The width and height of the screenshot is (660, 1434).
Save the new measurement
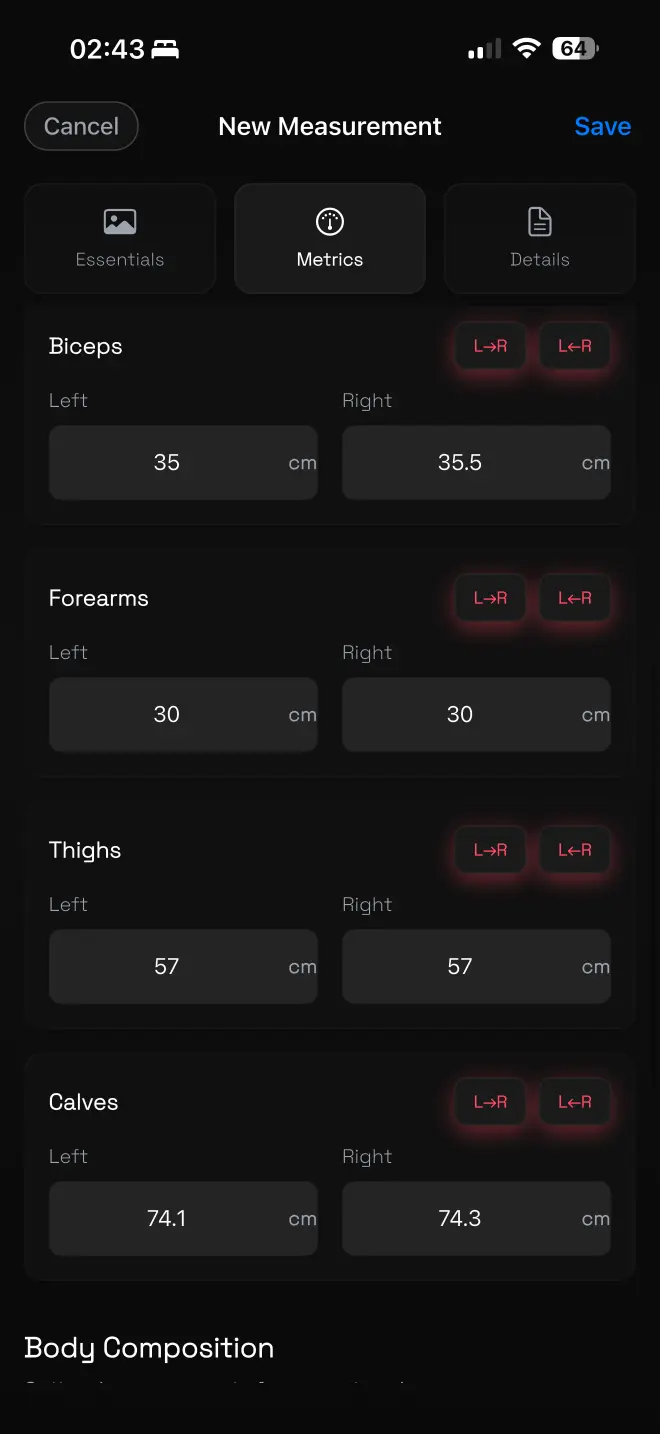coord(602,127)
